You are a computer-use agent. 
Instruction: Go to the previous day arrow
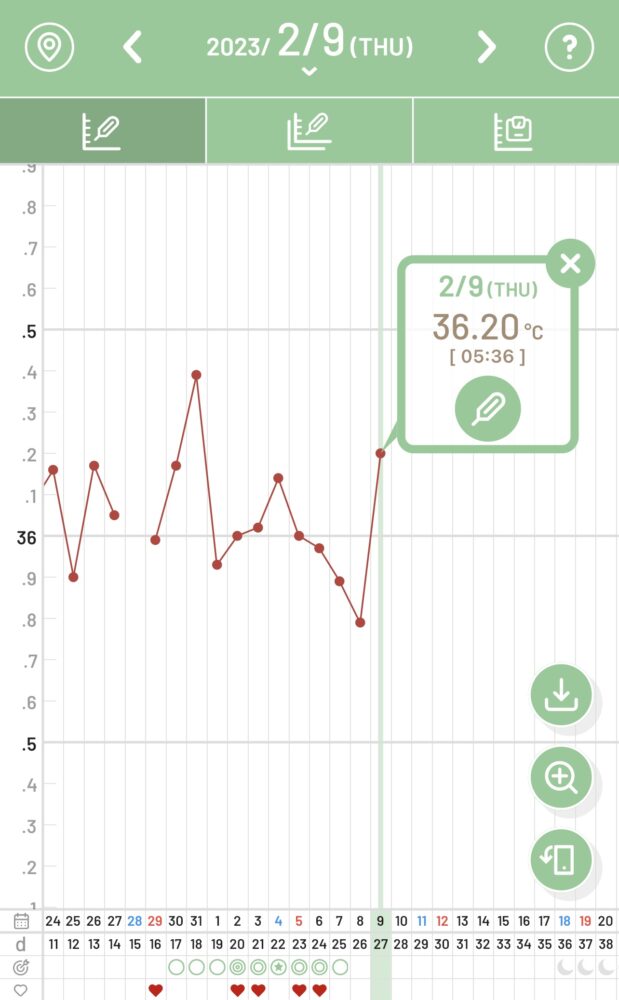(x=133, y=47)
